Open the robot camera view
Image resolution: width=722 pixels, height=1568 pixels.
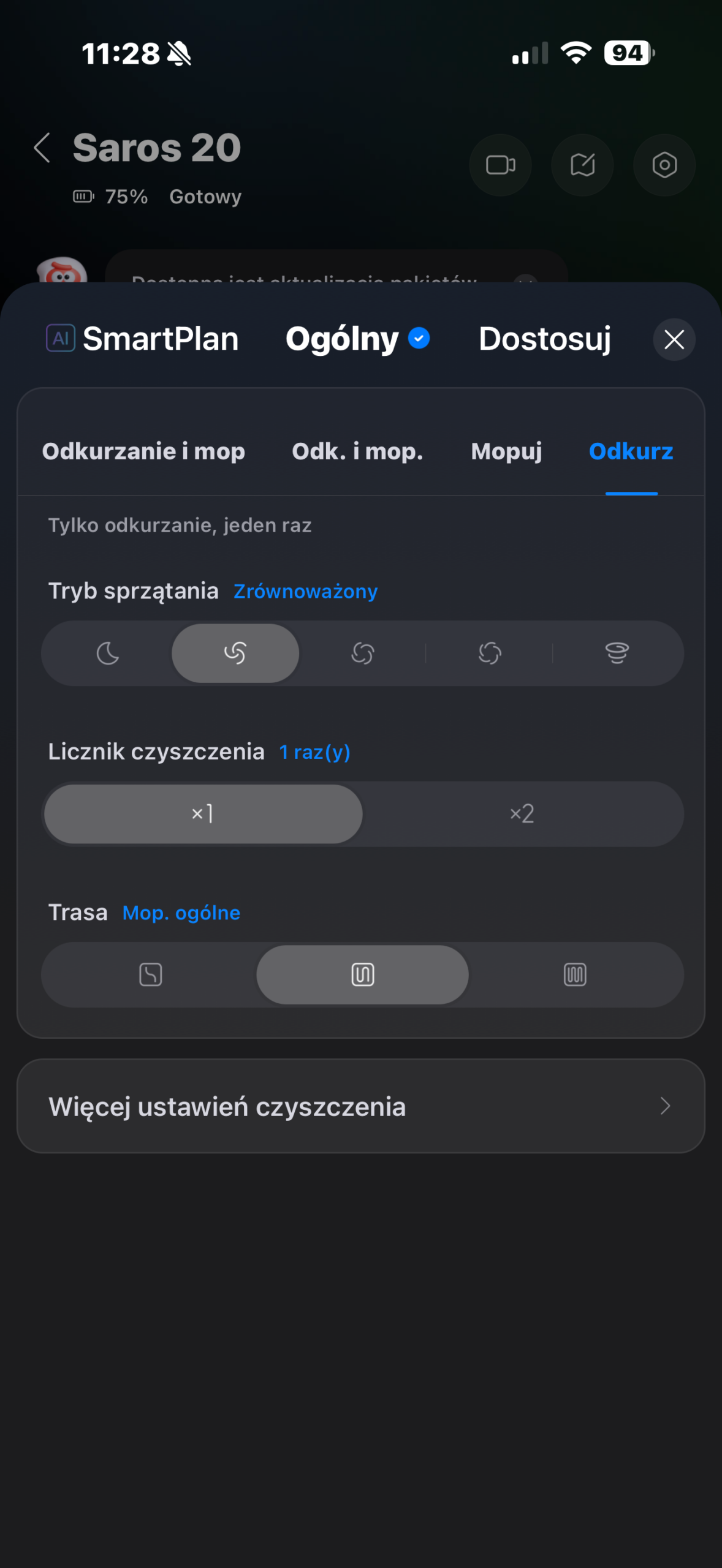(x=500, y=165)
